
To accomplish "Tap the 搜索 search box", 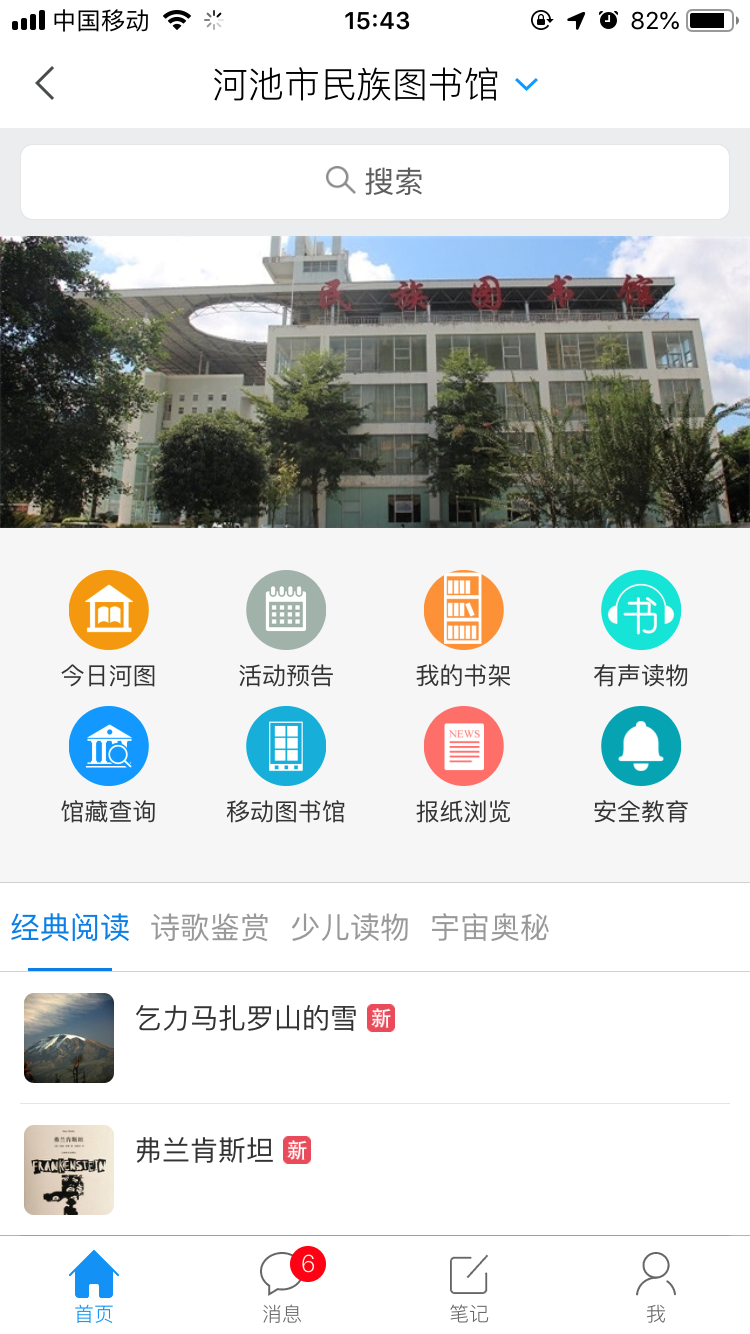I will click(x=375, y=182).
